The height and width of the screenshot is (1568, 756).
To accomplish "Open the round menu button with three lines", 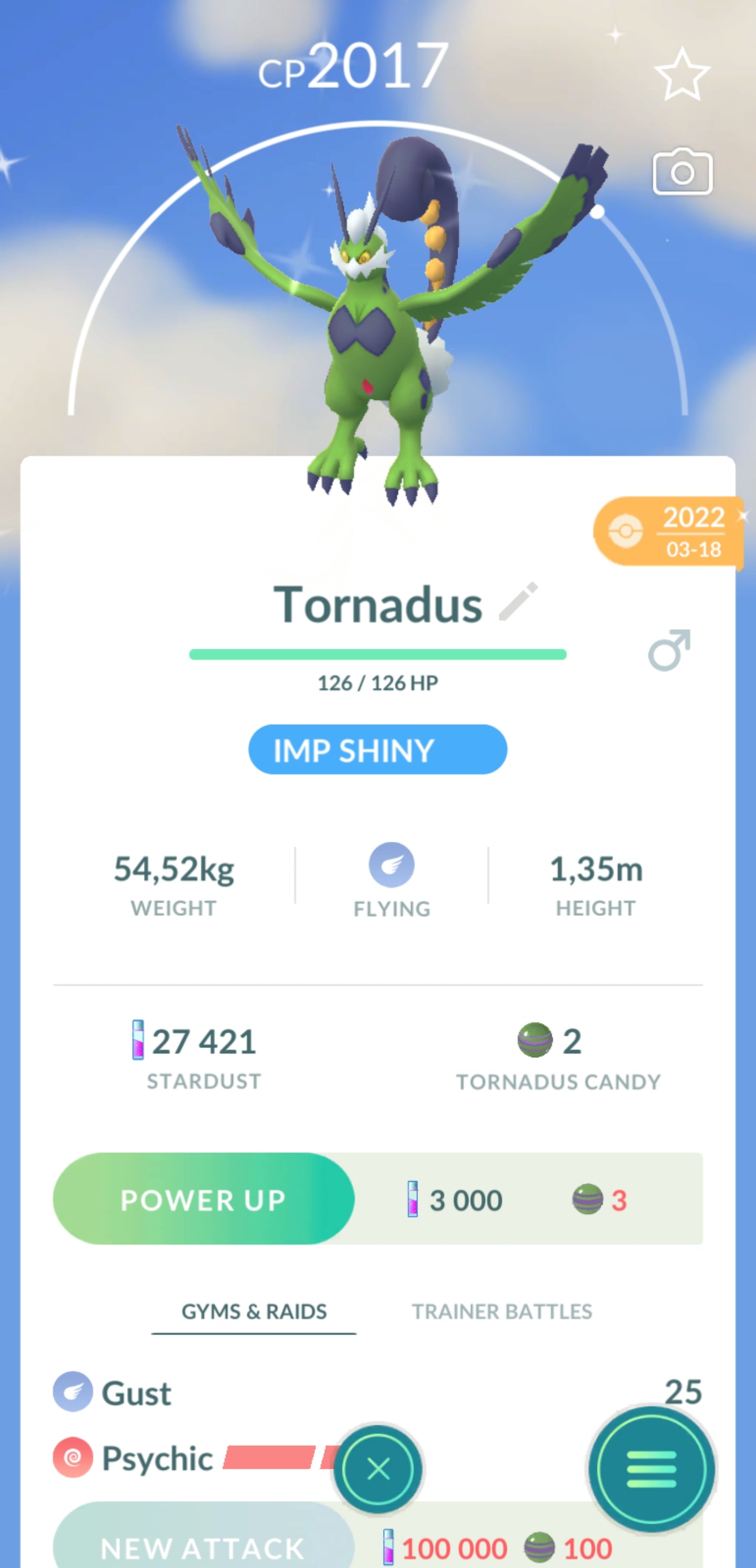I will tap(651, 1469).
